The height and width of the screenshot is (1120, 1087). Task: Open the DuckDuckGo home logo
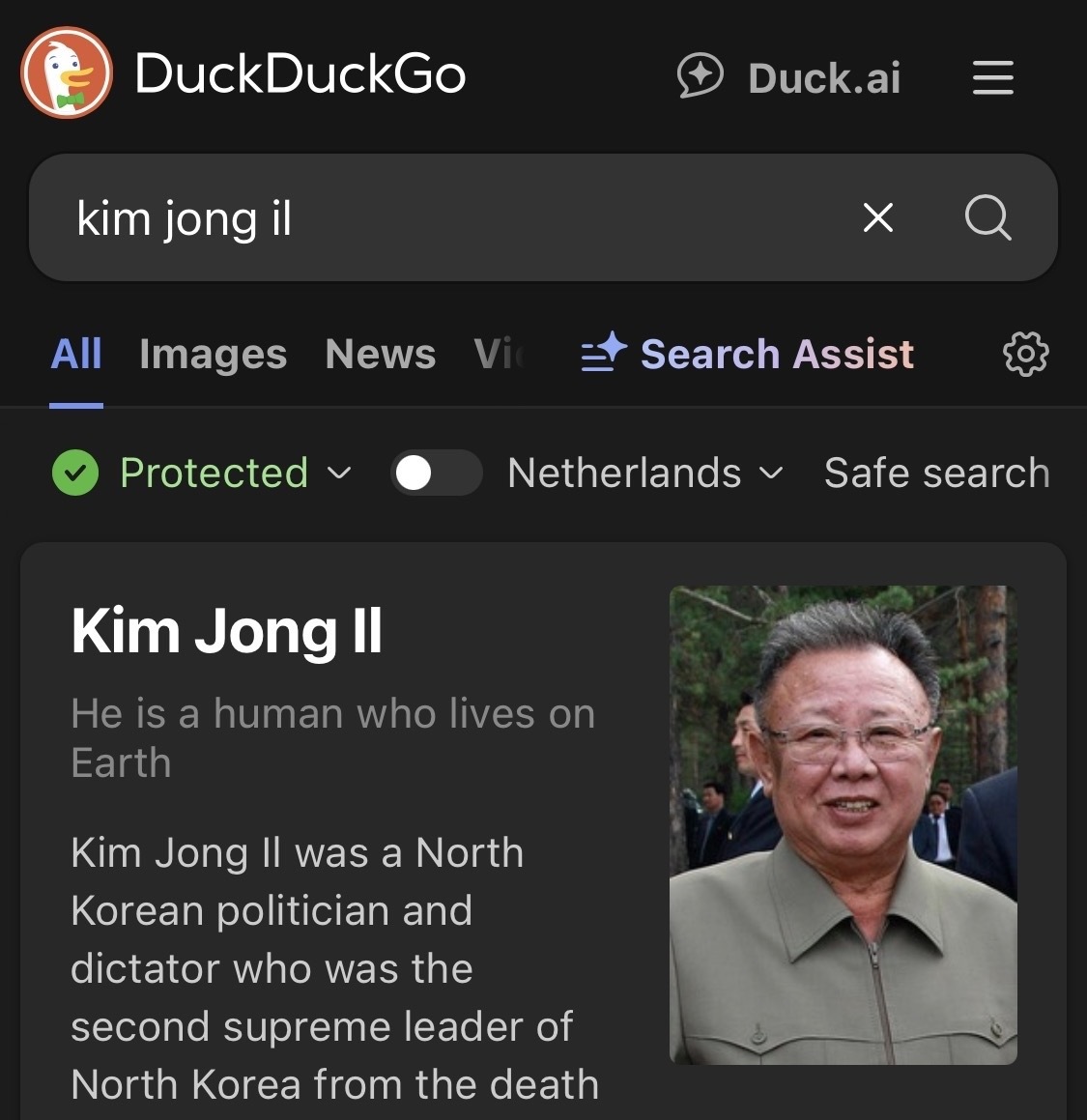[67, 73]
